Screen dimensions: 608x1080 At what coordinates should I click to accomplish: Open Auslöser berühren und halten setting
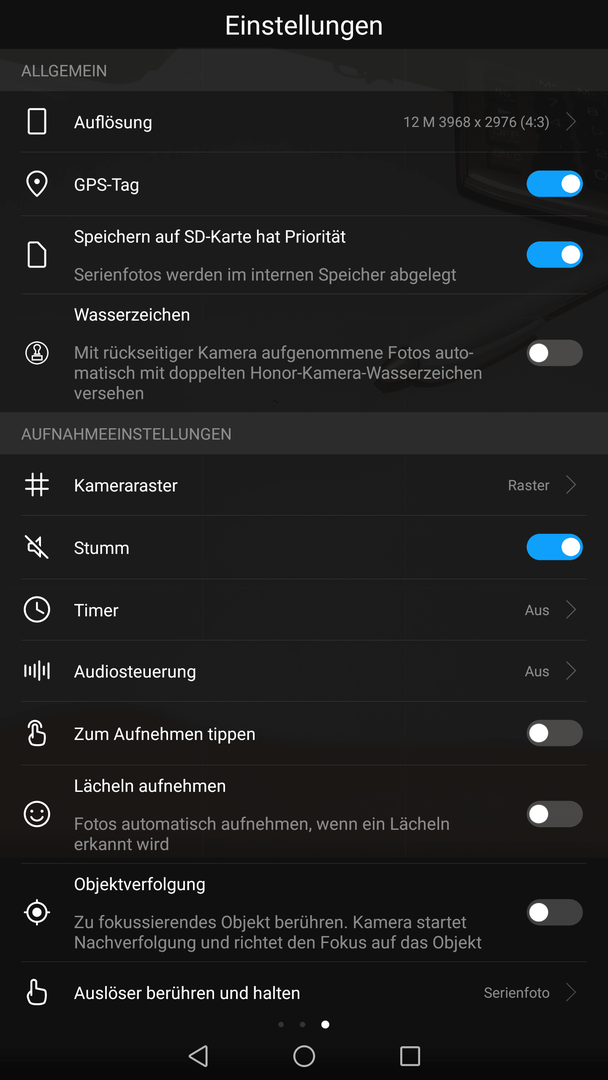[x=304, y=993]
